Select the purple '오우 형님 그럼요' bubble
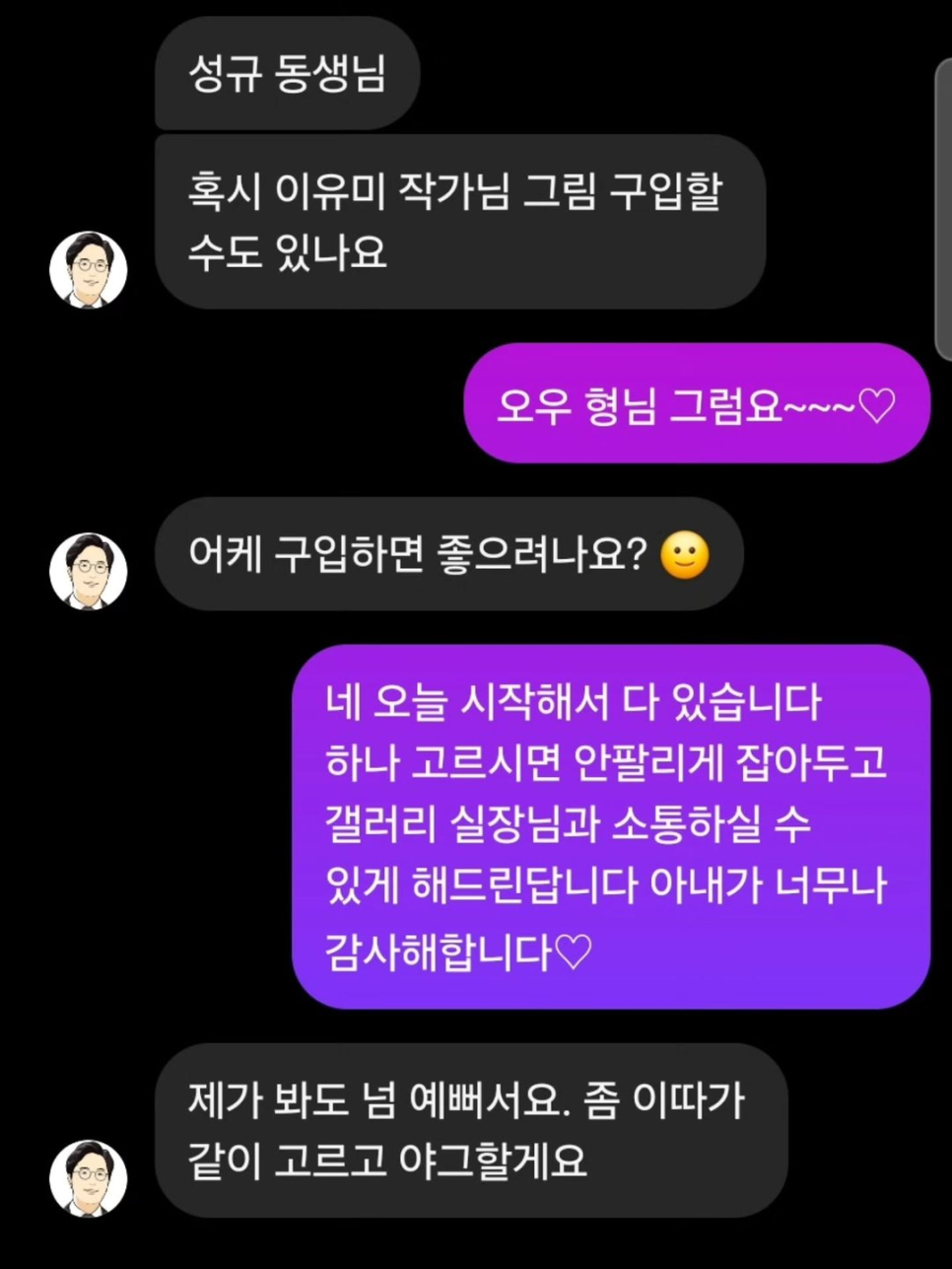Image resolution: width=952 pixels, height=1269 pixels. pyautogui.click(x=695, y=405)
